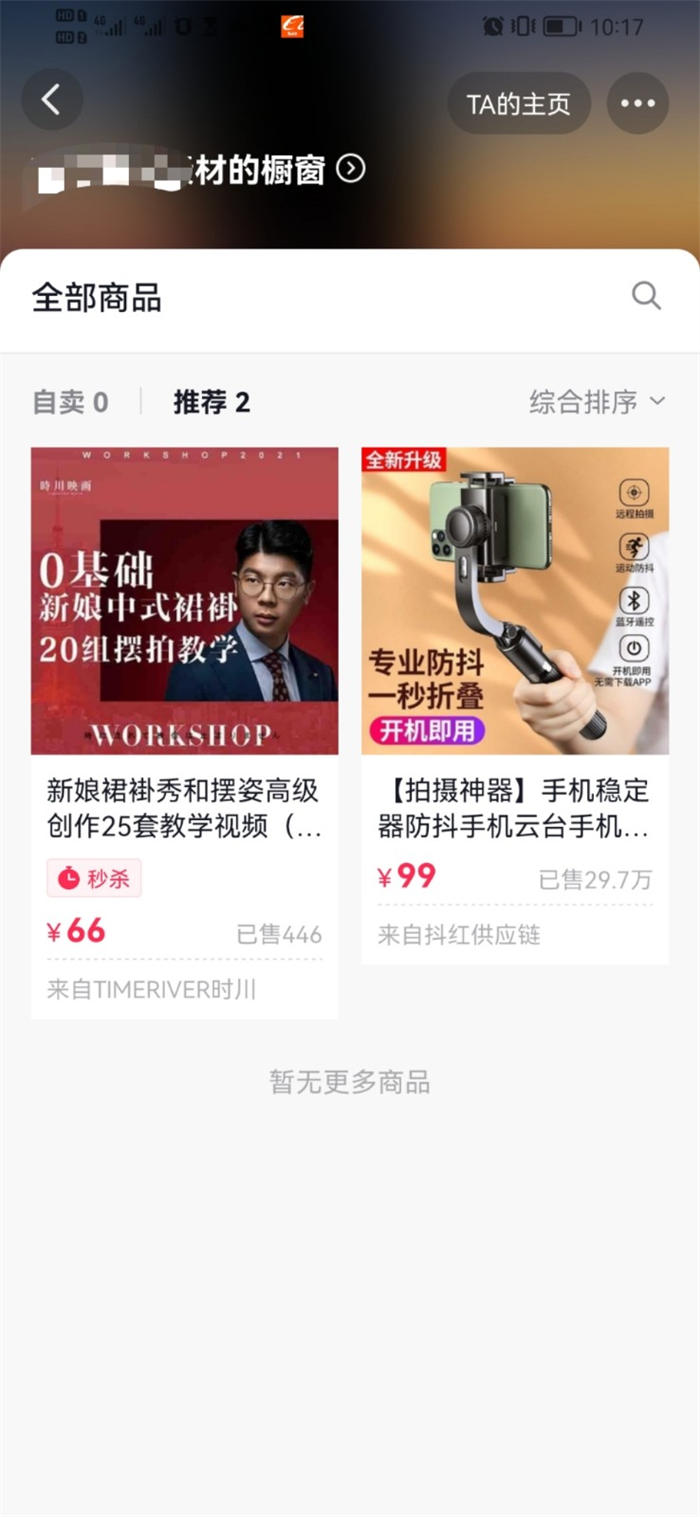This screenshot has width=700, height=1517.
Task: Open the three-dot more options menu
Action: tap(637, 104)
